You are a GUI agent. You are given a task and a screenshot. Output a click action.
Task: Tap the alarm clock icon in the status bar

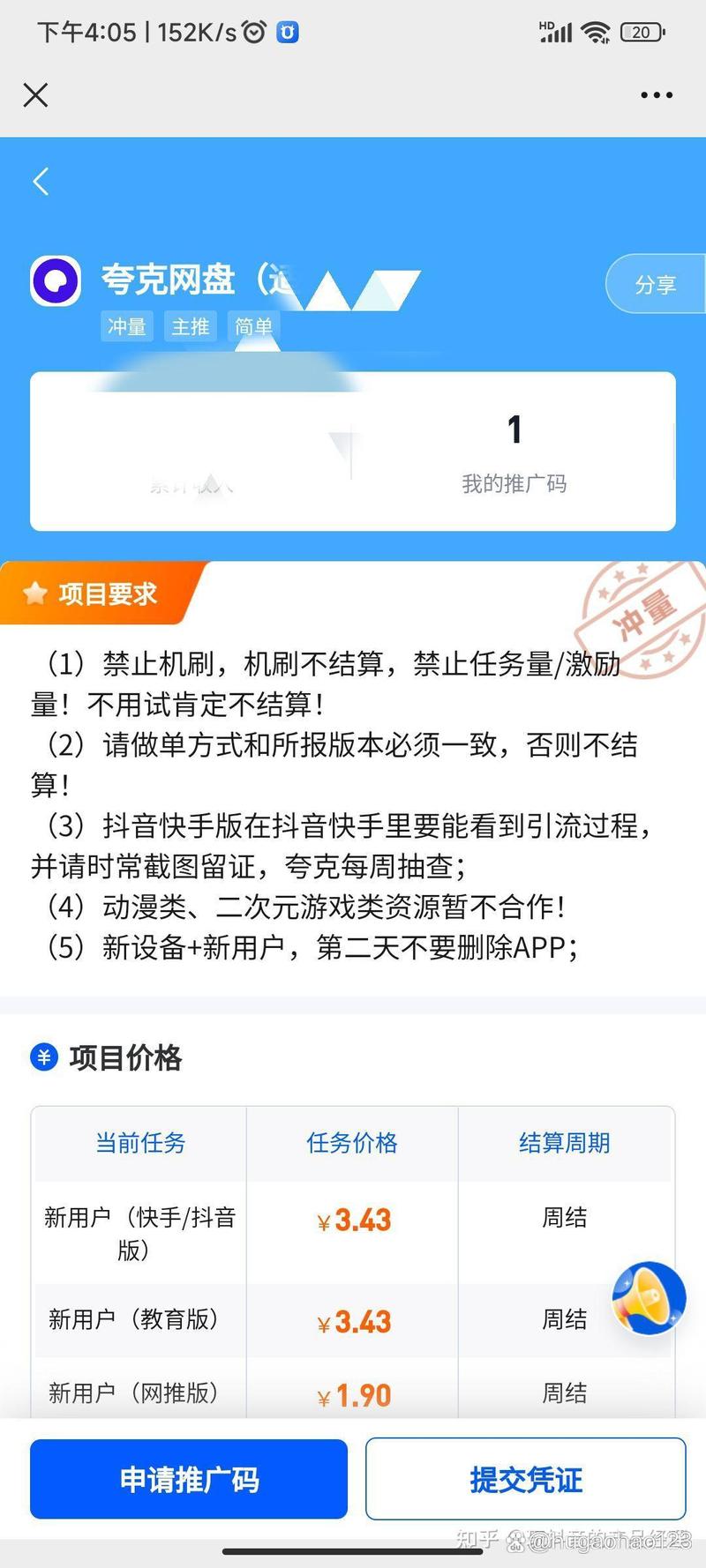click(x=254, y=31)
